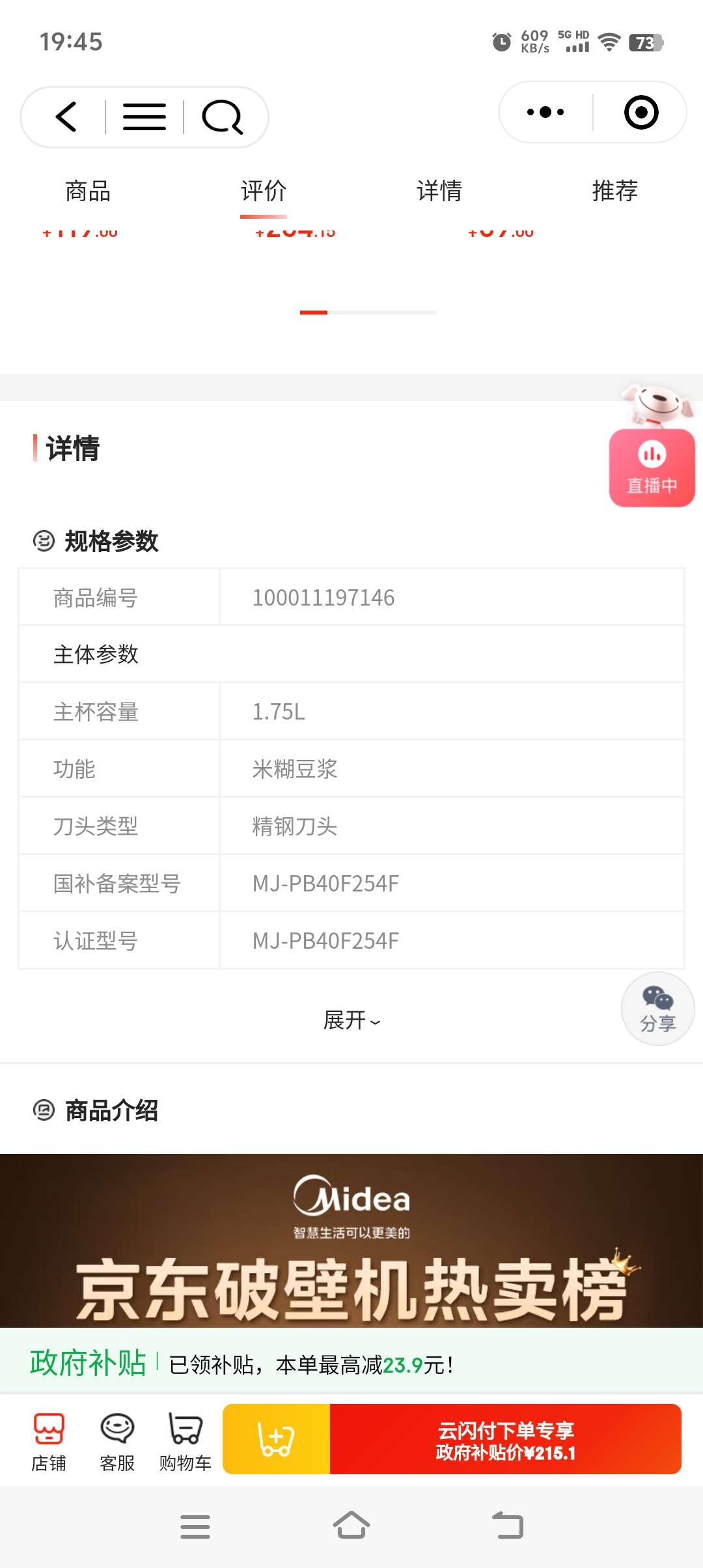Add item to cart with yellow button
Image resolution: width=703 pixels, height=1568 pixels.
tap(277, 1439)
